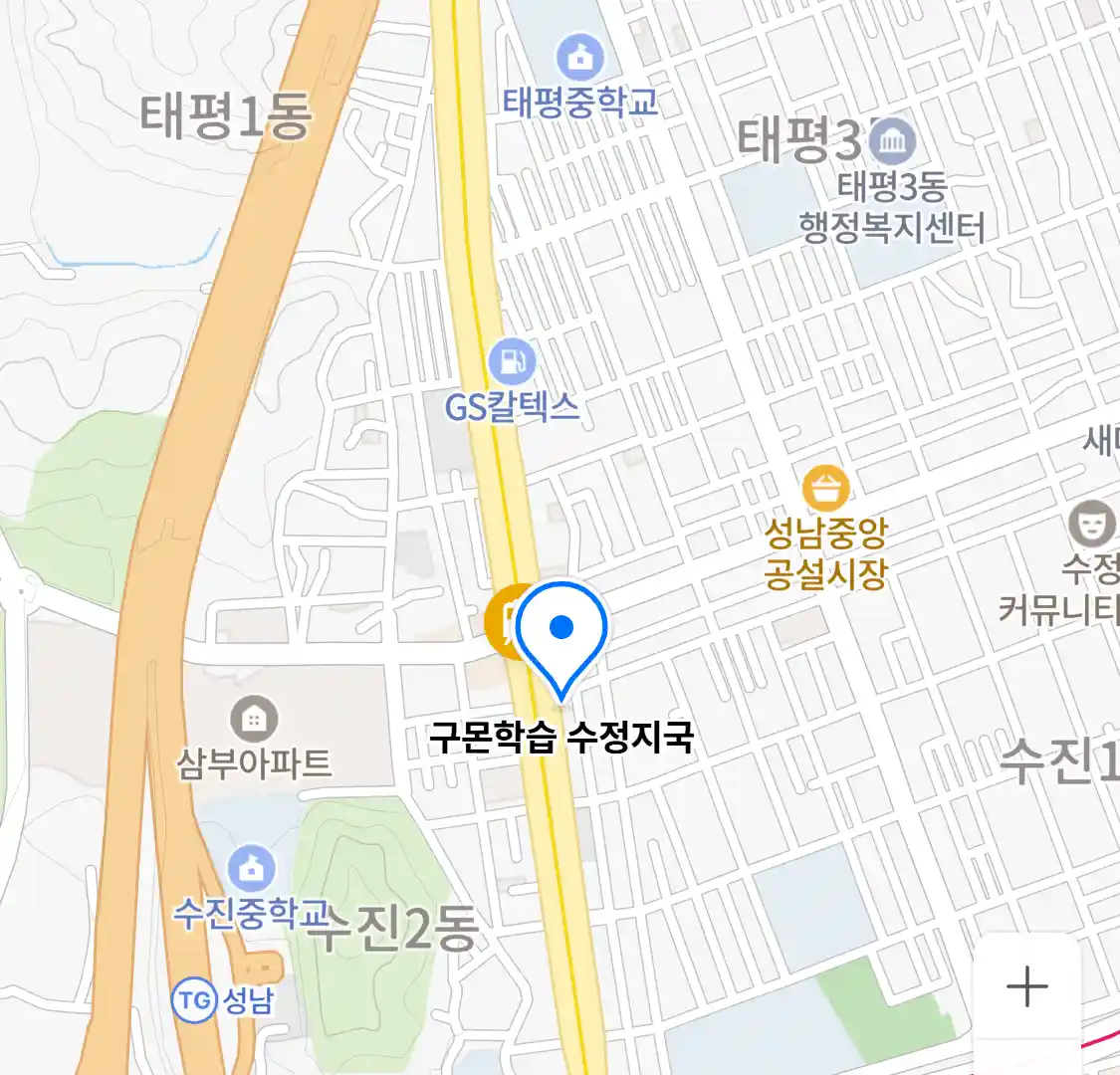Viewport: 1120px width, 1075px height.
Task: Open the 성남중앙공설시장 market marker
Action: click(825, 490)
